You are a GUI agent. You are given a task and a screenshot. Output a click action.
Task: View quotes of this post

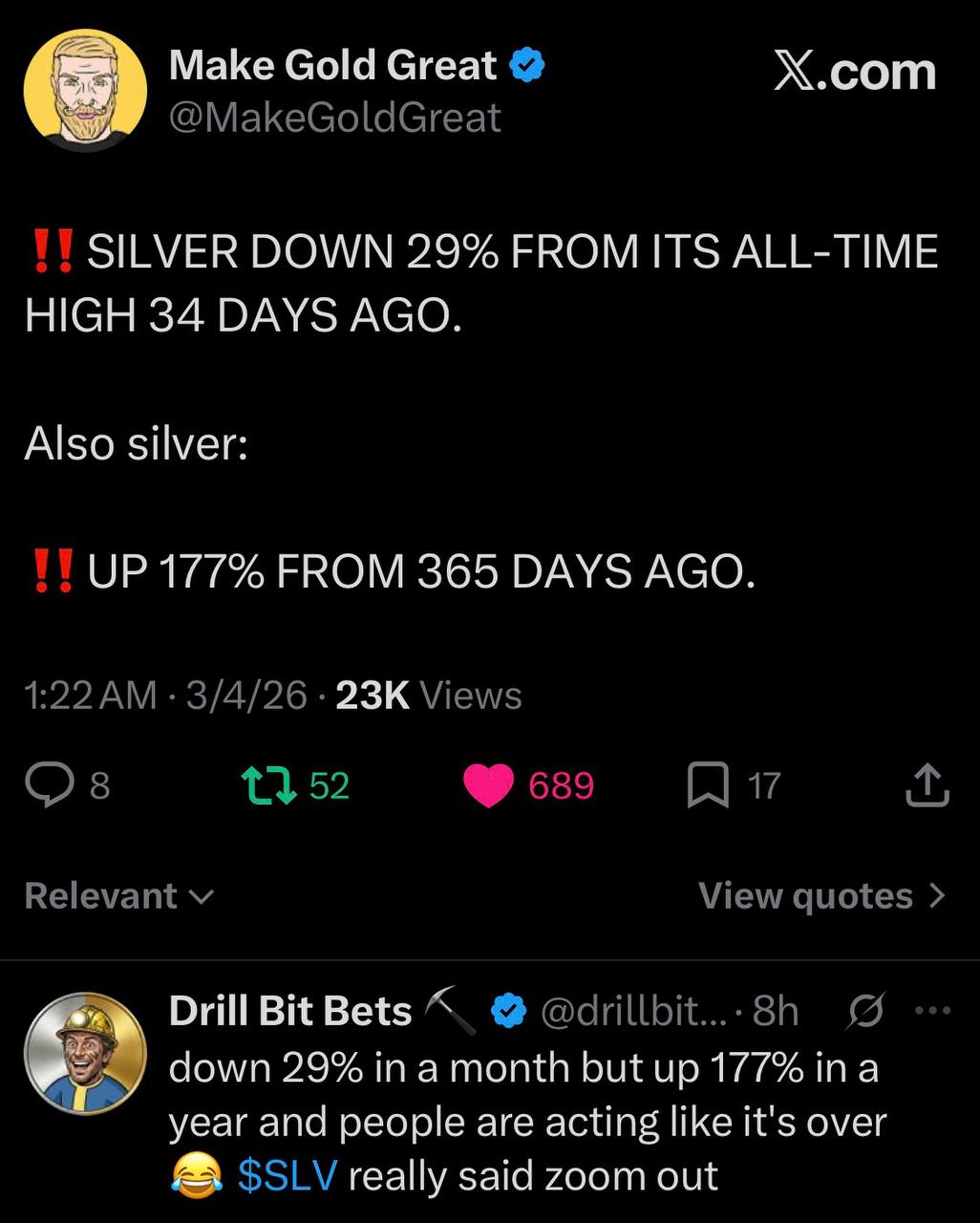821,896
